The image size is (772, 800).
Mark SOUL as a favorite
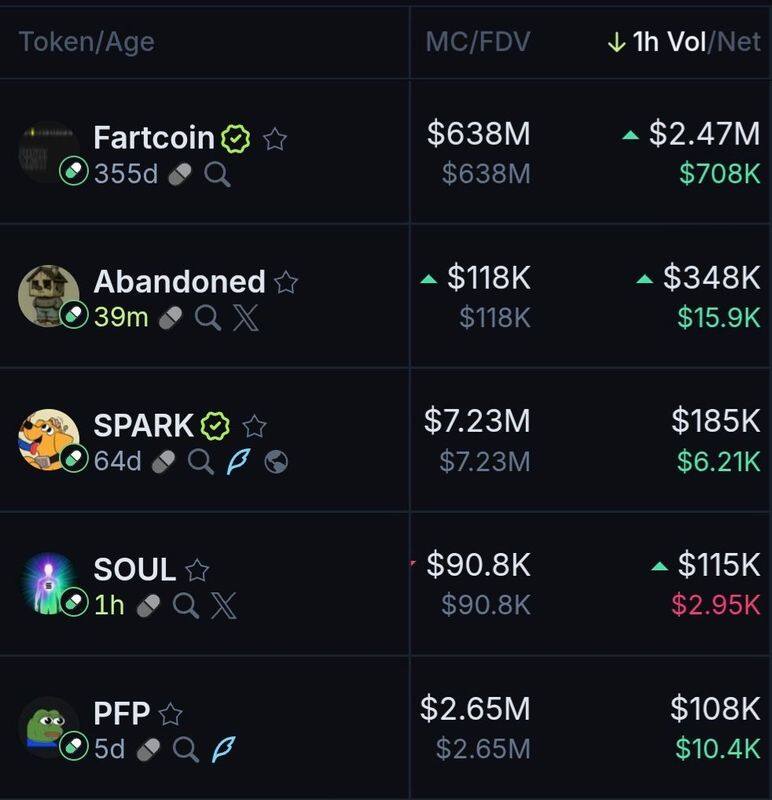pyautogui.click(x=198, y=571)
